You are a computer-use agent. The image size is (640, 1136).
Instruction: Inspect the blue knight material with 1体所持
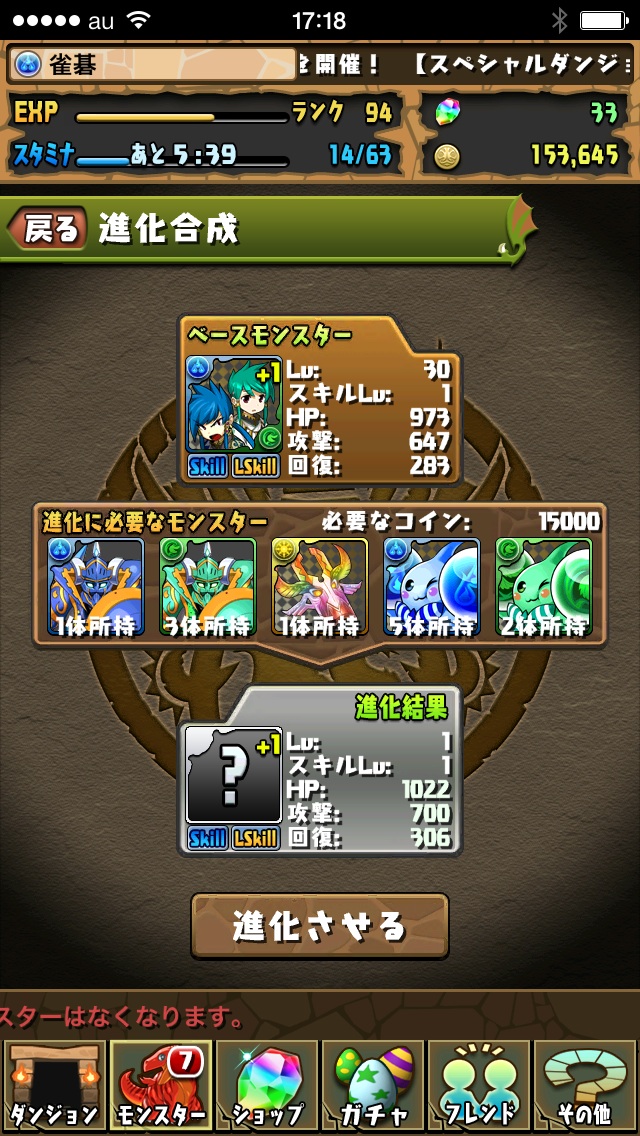[x=96, y=587]
